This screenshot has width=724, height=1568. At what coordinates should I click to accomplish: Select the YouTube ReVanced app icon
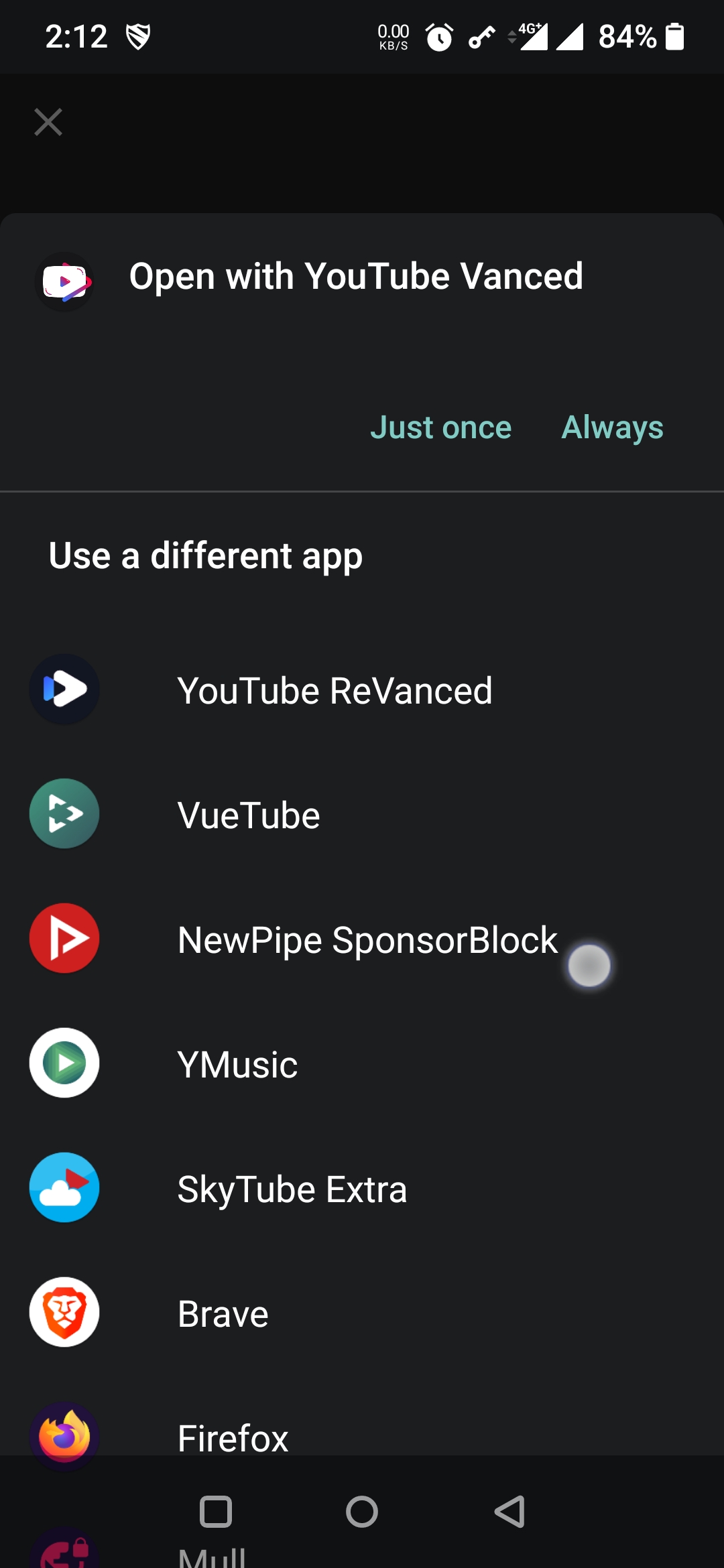tap(64, 690)
